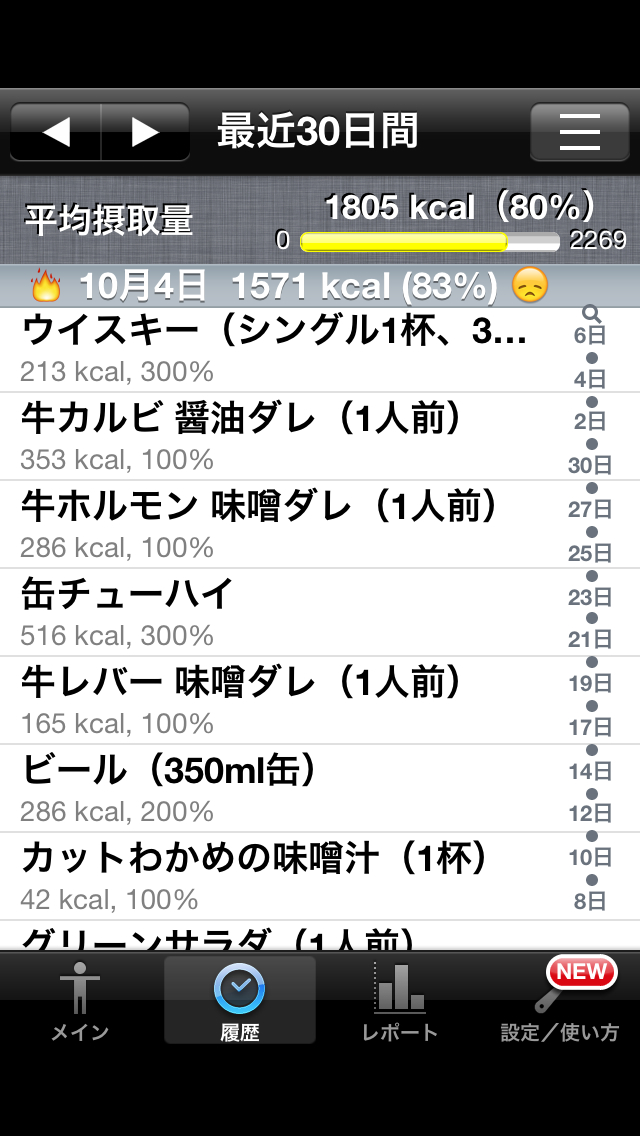Open the 缶チューハイ entry

[x=280, y=613]
